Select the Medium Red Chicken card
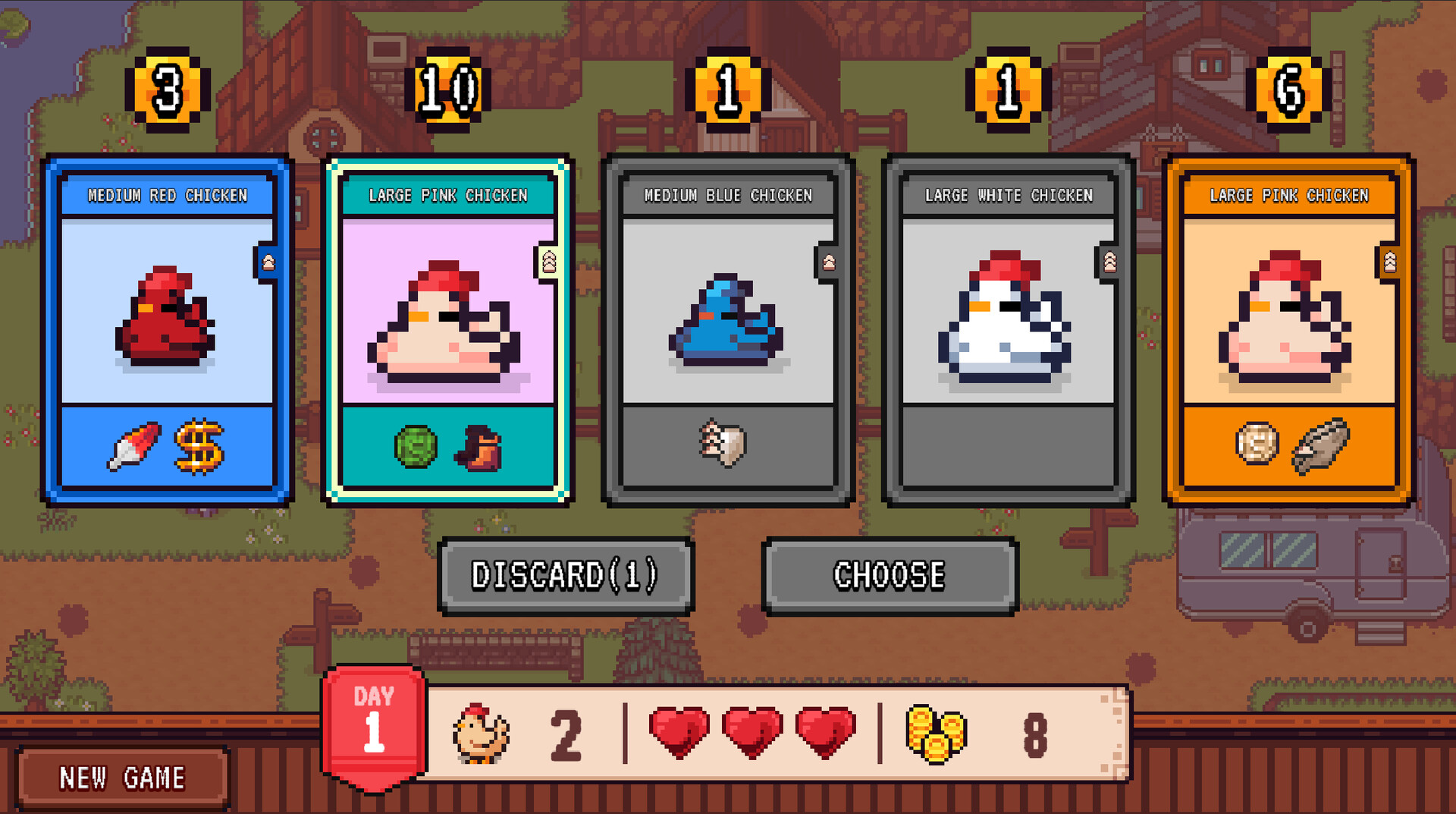 click(x=167, y=331)
